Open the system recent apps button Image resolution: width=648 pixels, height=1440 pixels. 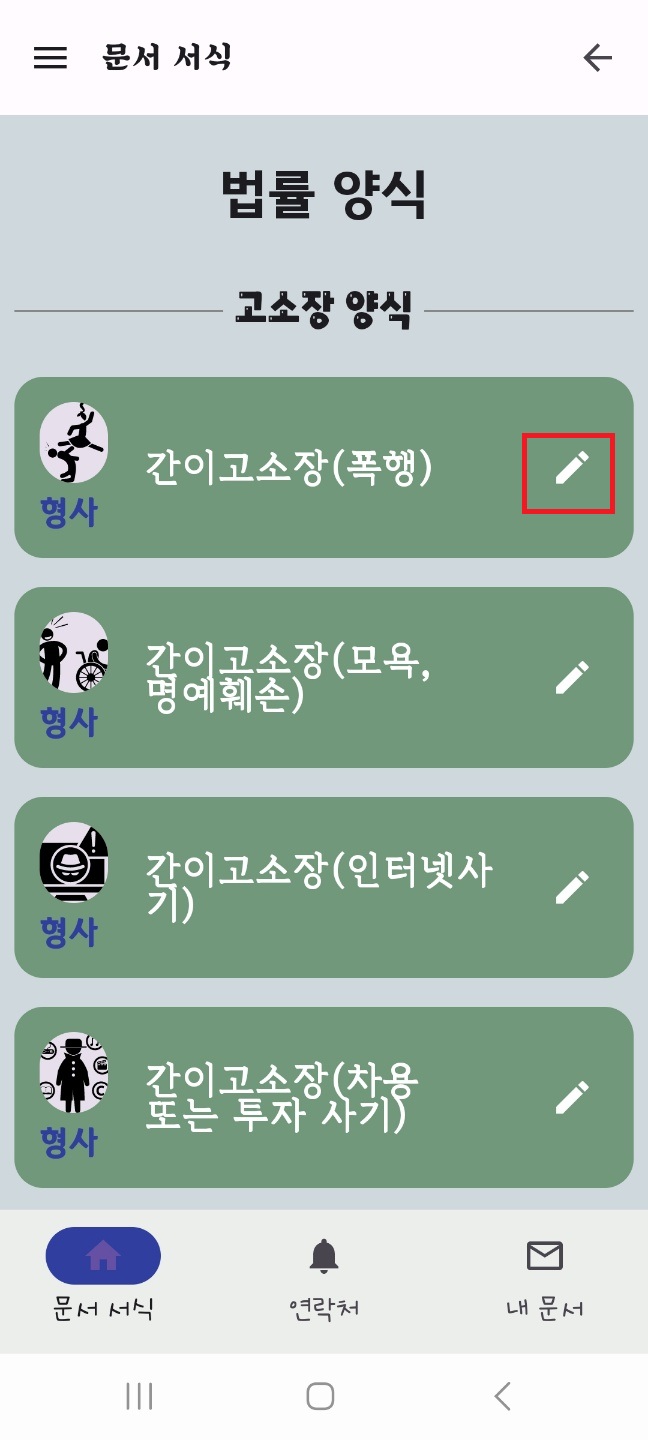point(139,1396)
